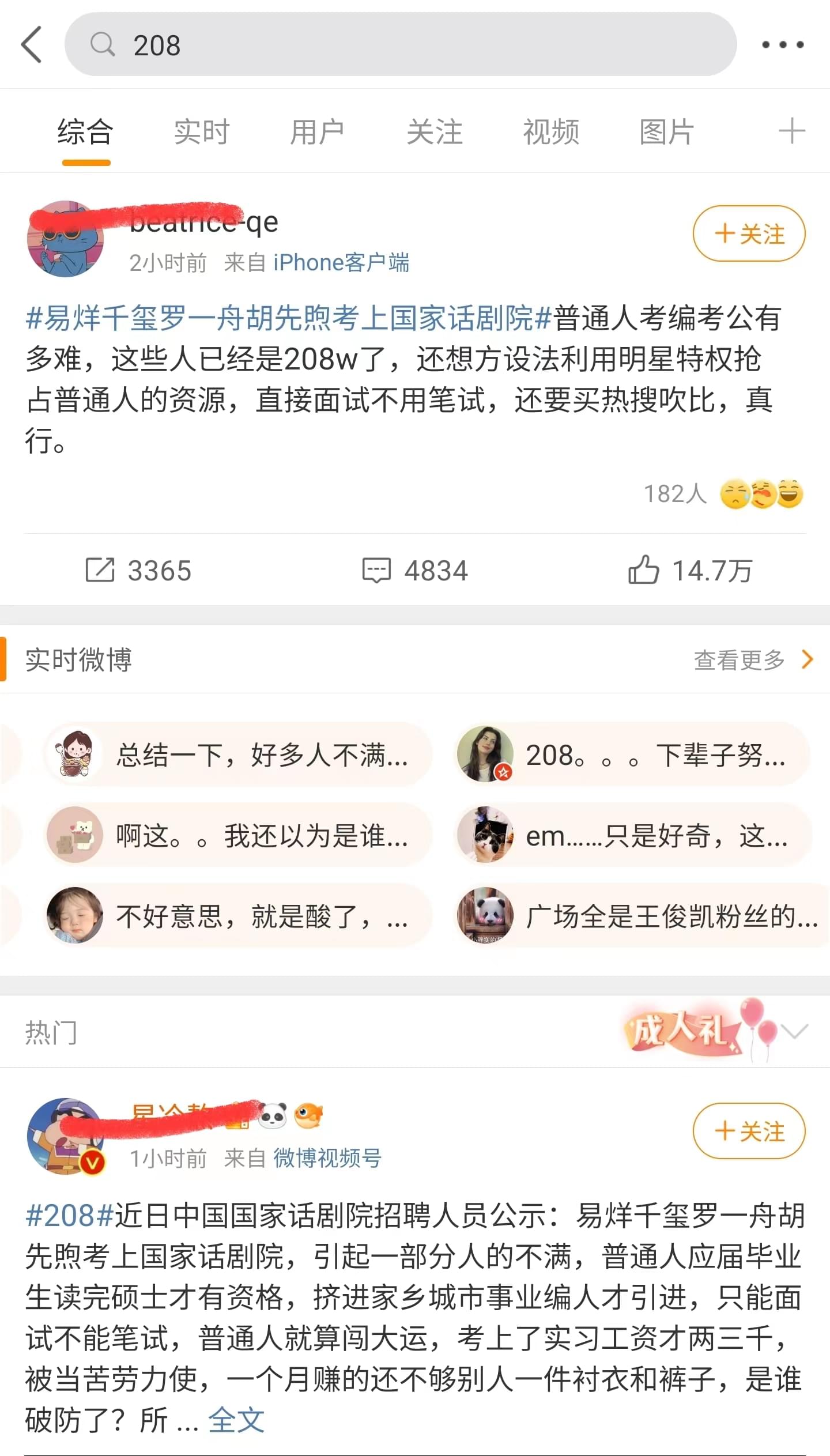This screenshot has height=1456, width=830.
Task: Open the real-time post 广场全是王俊凯粉丝的
Action: tap(640, 916)
